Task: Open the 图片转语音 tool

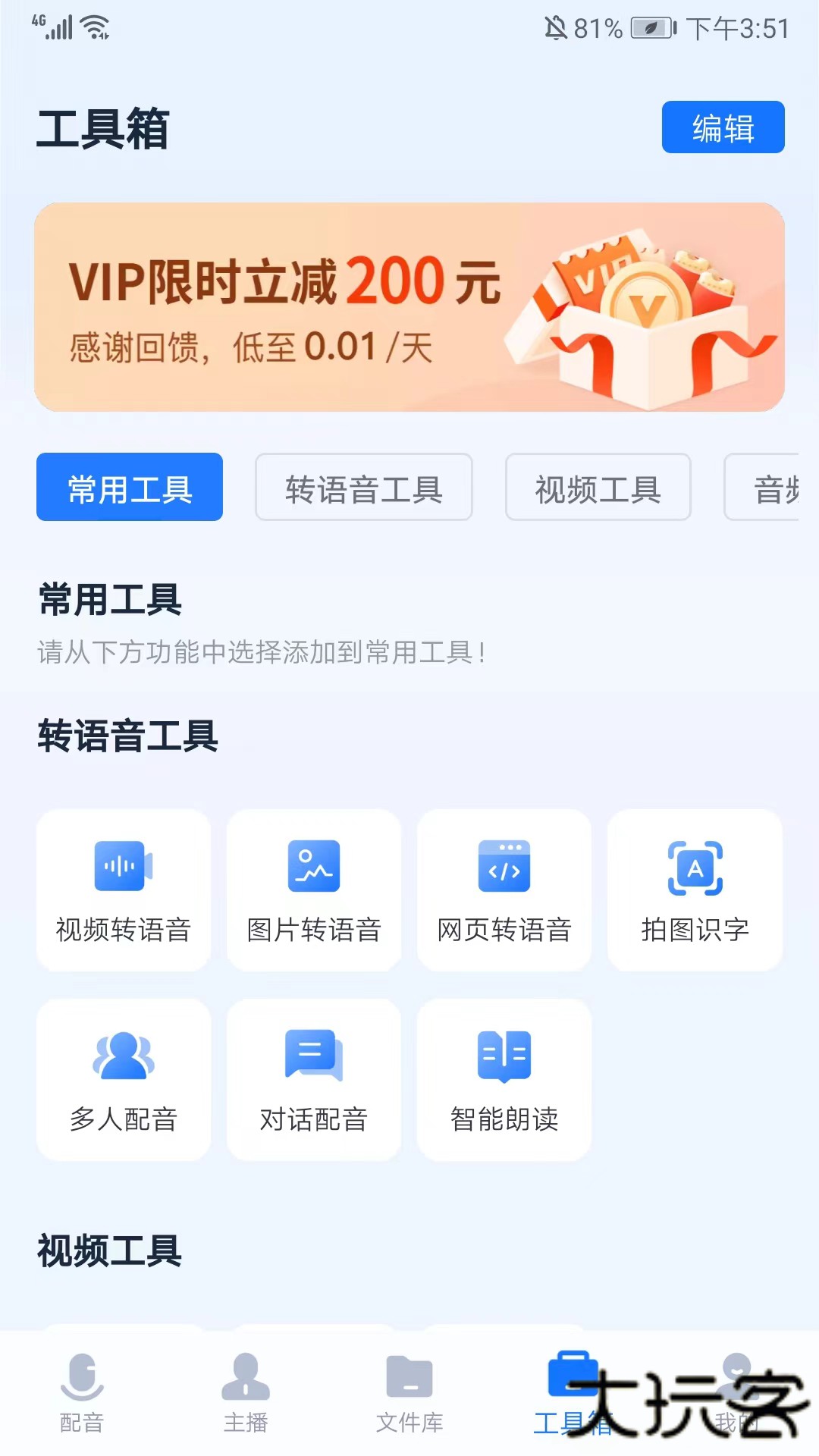Action: tap(314, 890)
